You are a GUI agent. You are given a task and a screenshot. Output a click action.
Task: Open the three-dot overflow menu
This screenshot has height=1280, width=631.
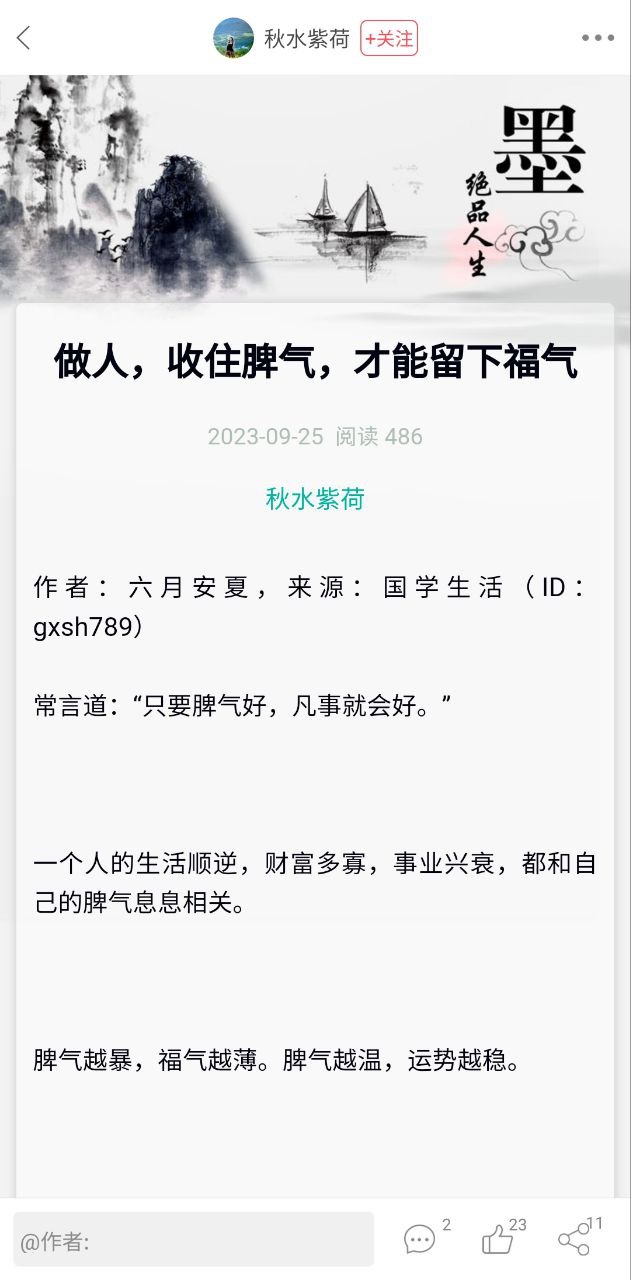tap(597, 38)
